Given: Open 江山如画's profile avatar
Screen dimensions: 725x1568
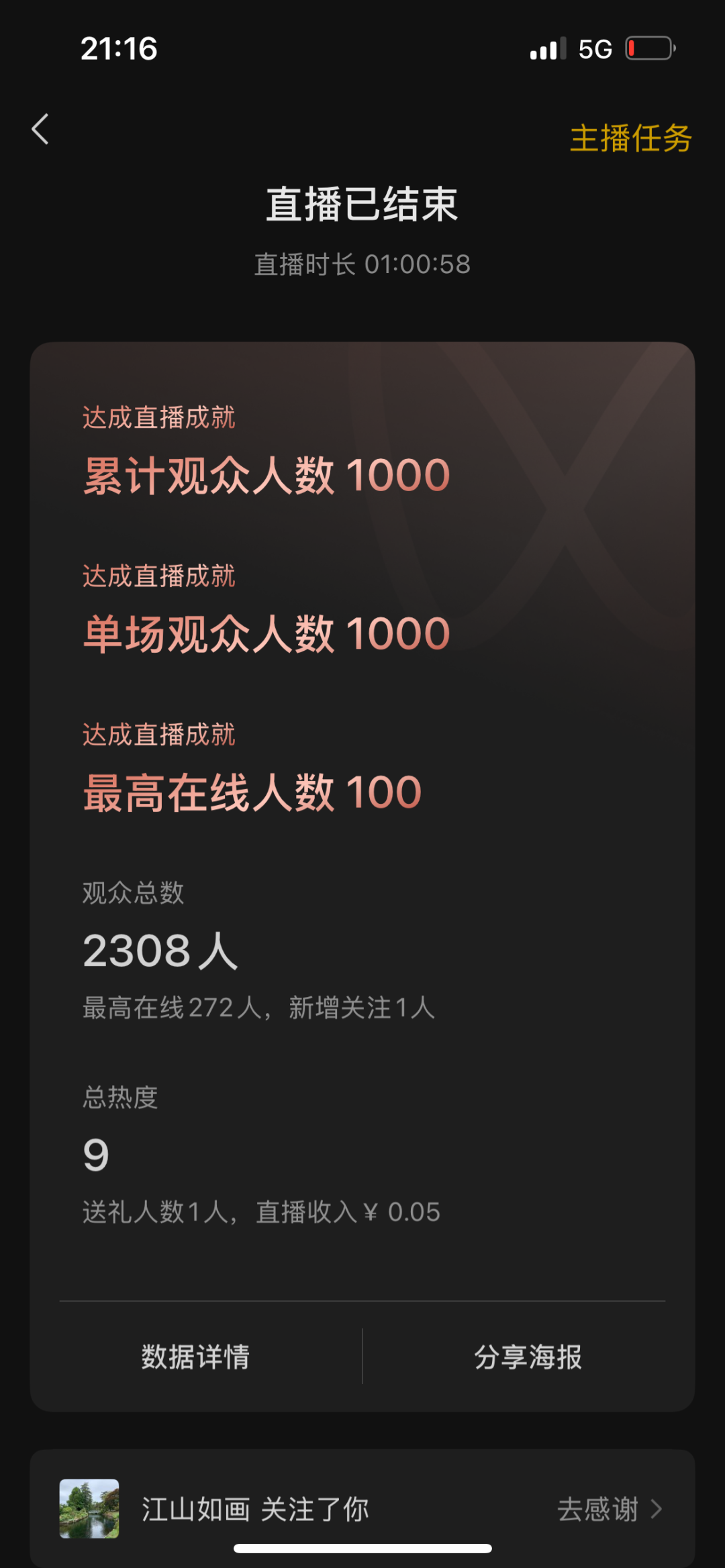Looking at the screenshot, I should [x=89, y=1509].
